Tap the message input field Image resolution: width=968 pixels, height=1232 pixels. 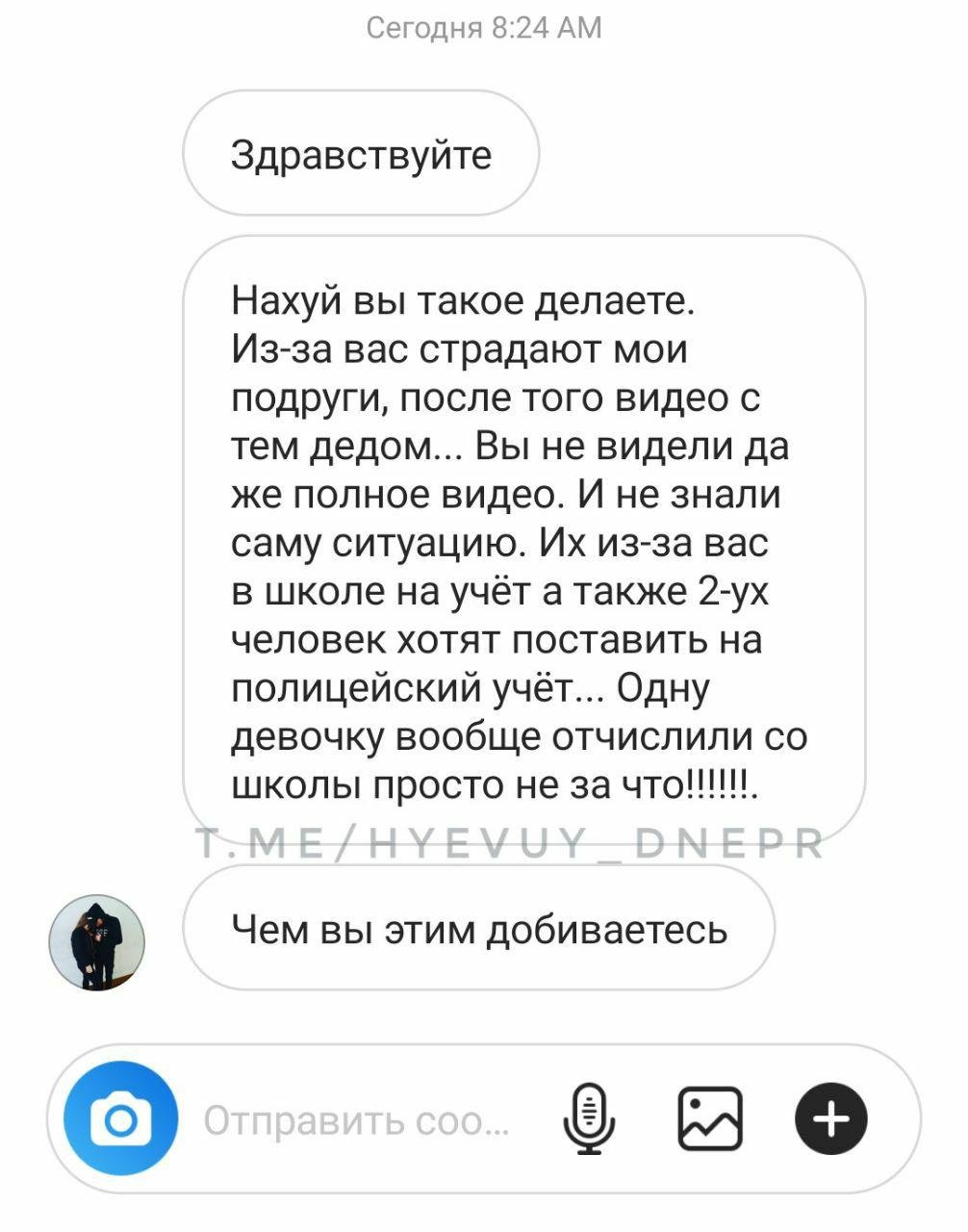[356, 1120]
